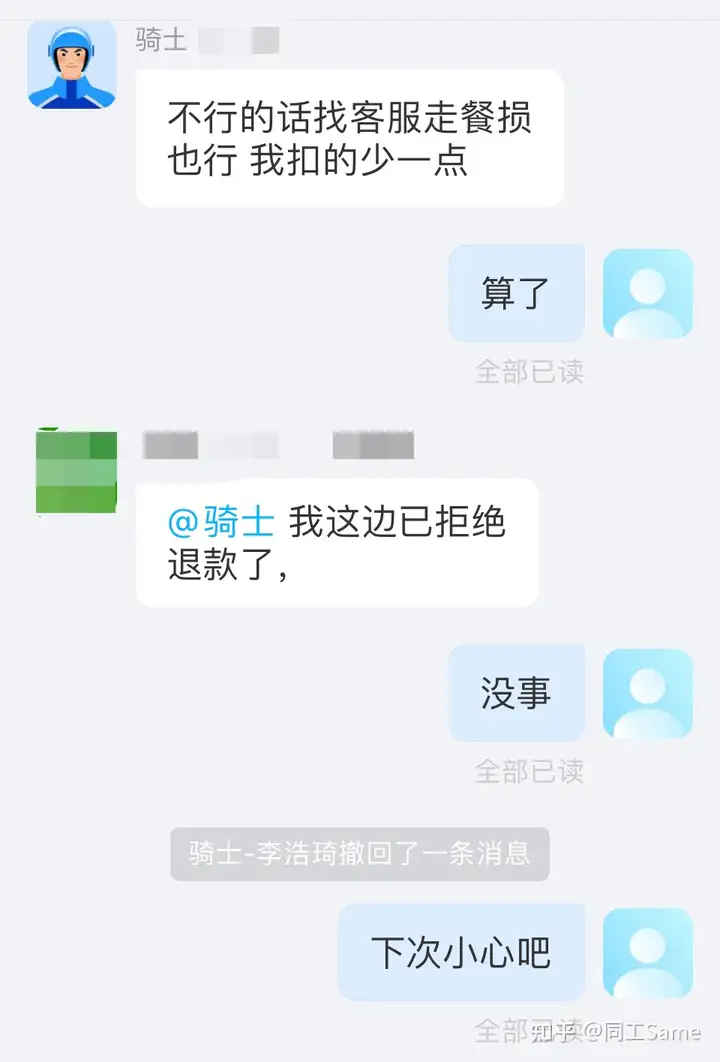Open your avatar beside the 没事 message

[x=647, y=694]
